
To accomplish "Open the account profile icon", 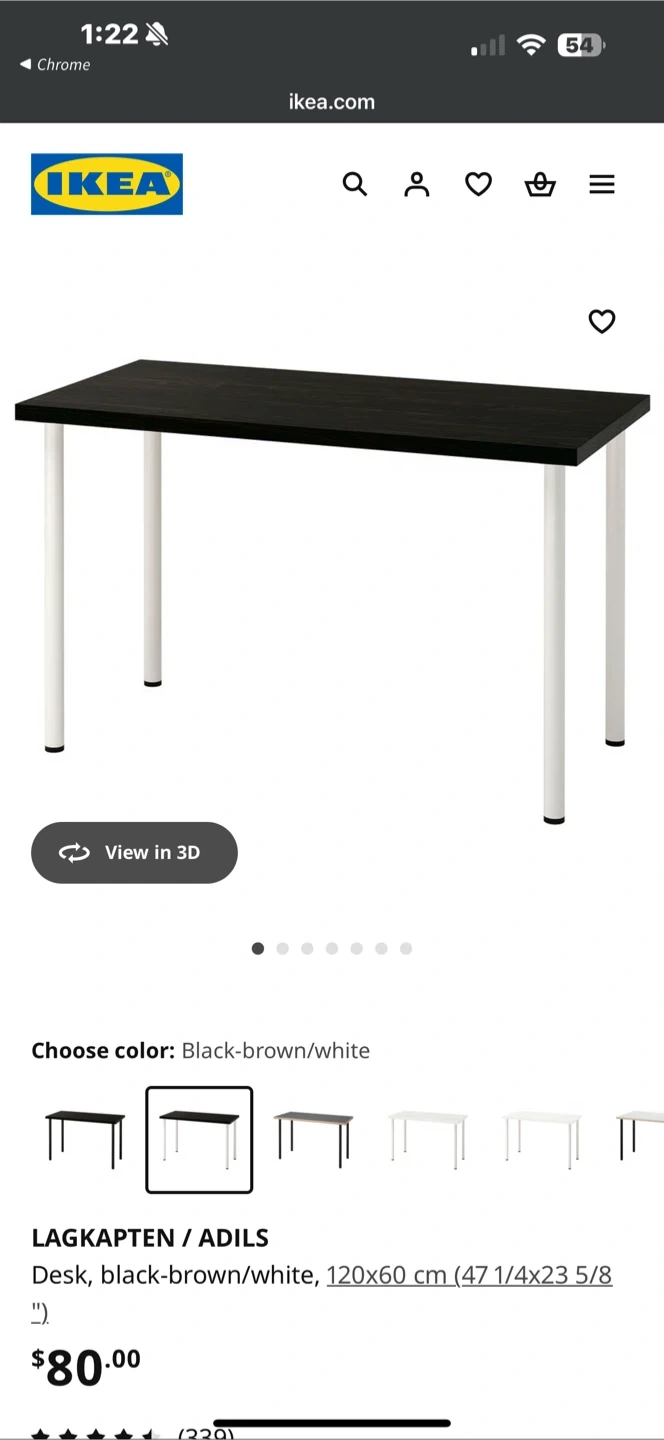I will tap(417, 184).
